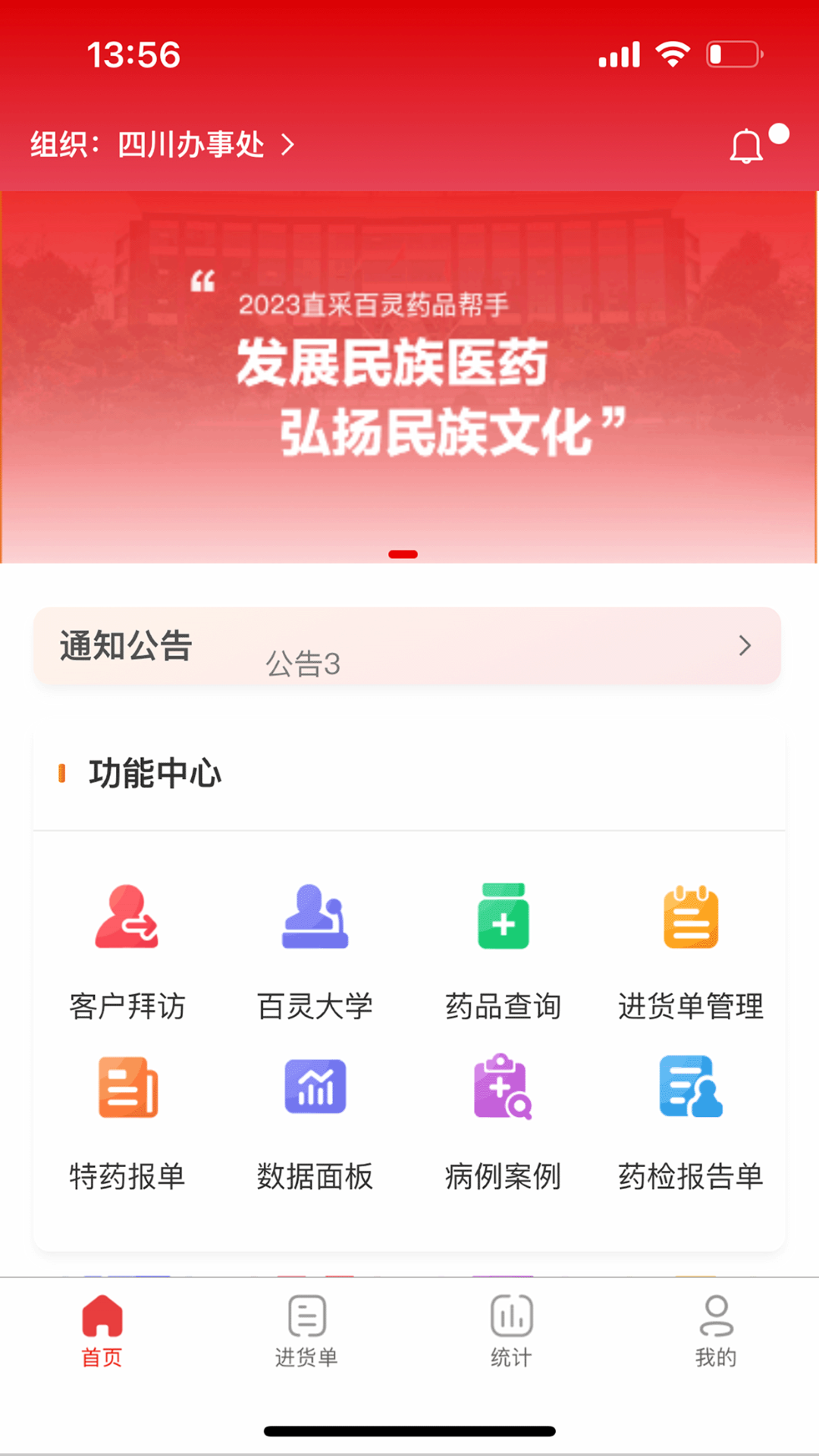
Task: Open 客户拜访 customer visit
Action: (x=127, y=949)
